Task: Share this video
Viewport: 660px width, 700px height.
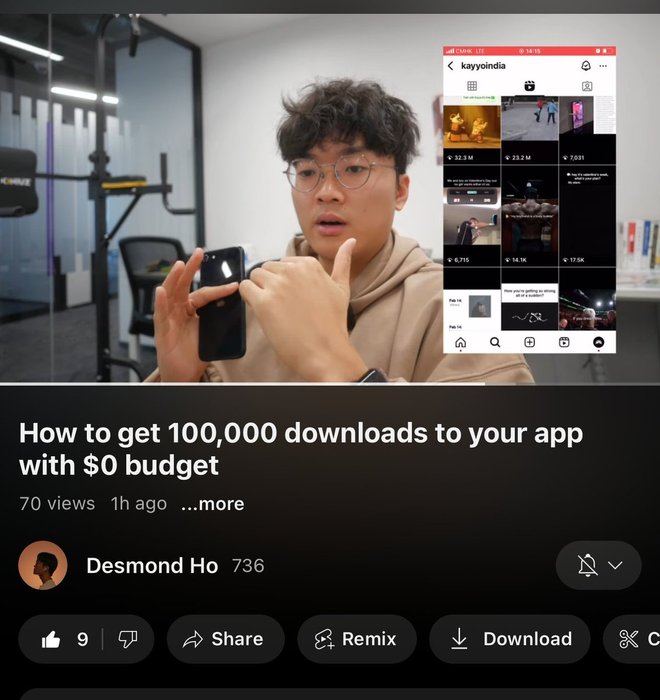Action: tap(225, 639)
